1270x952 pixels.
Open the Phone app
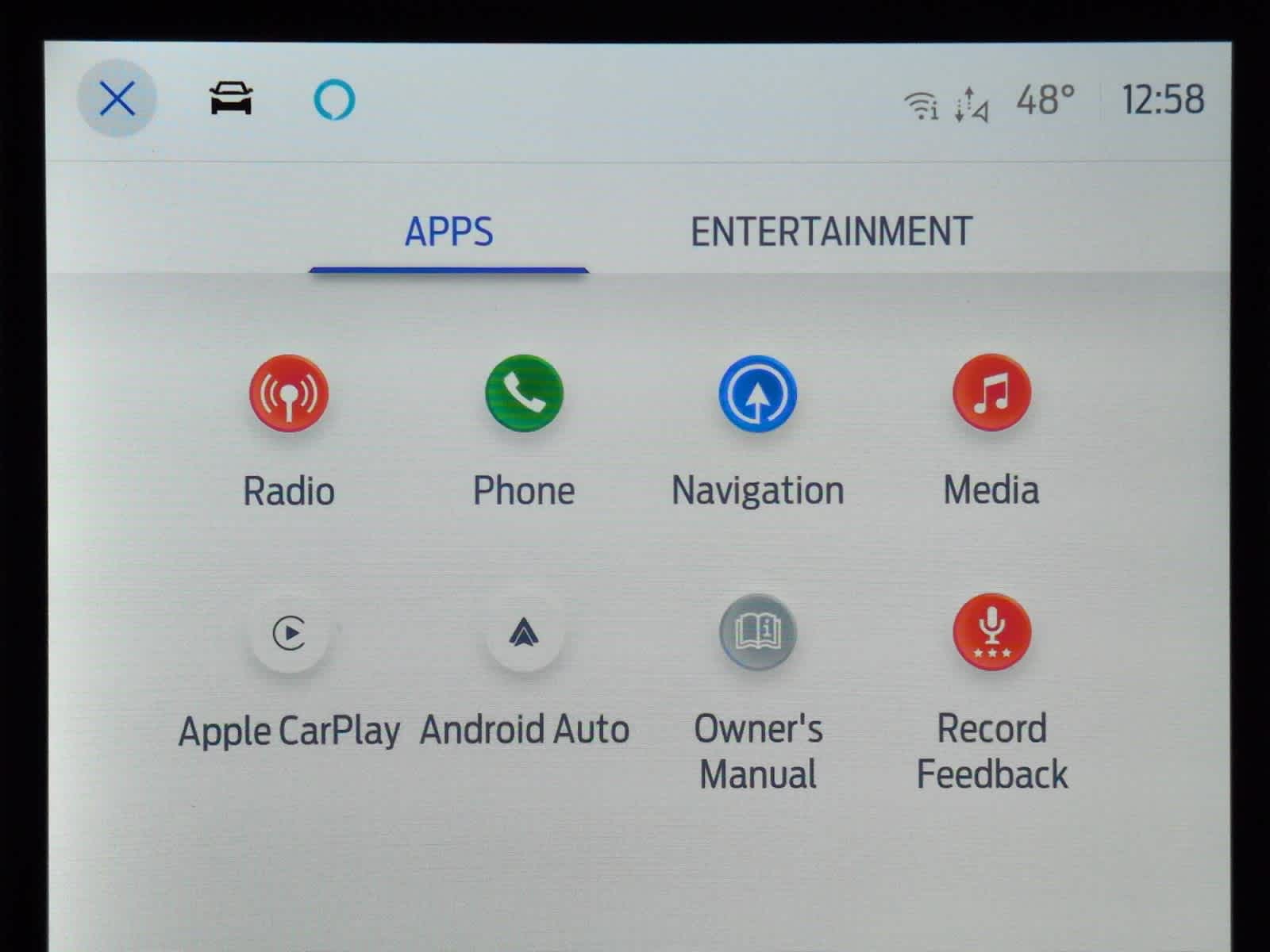(x=524, y=393)
